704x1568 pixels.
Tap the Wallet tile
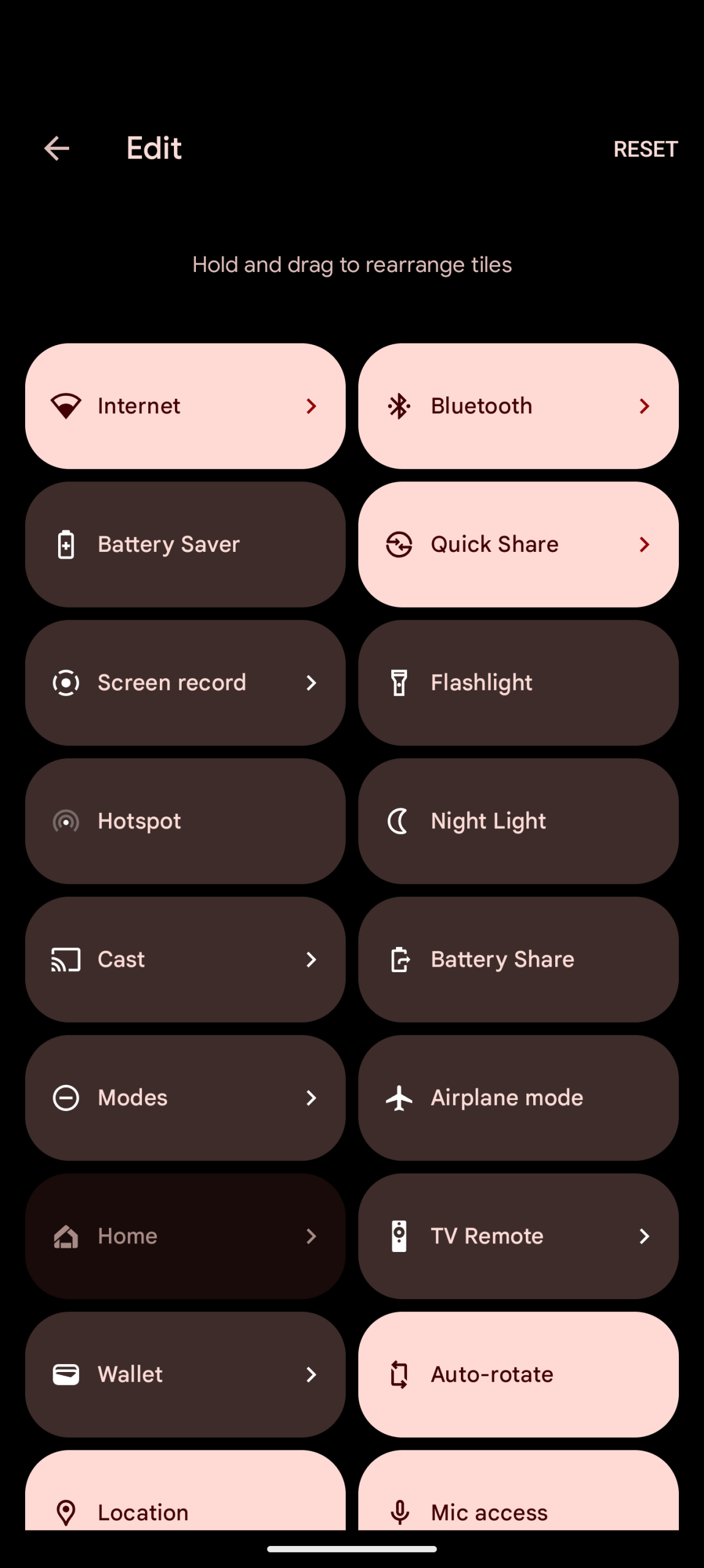point(185,1375)
